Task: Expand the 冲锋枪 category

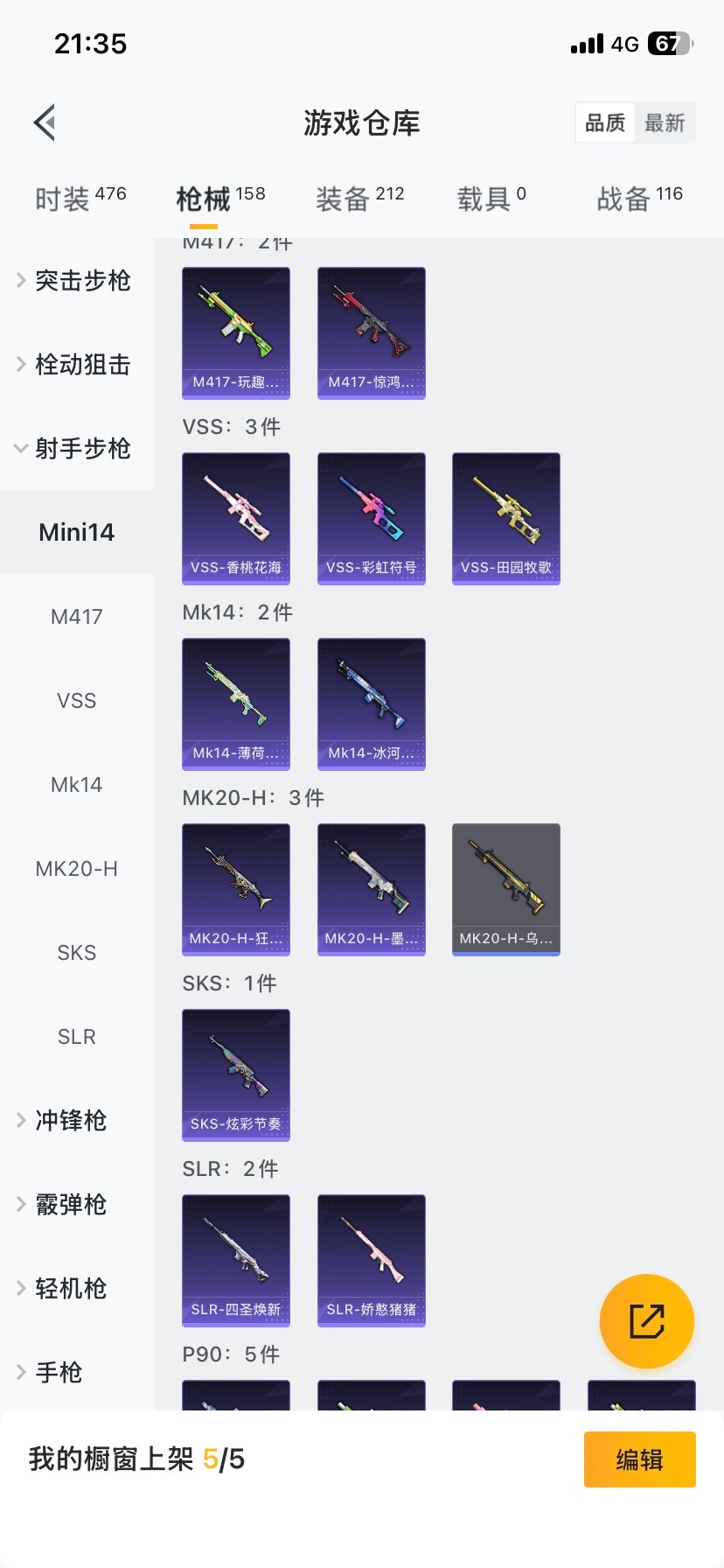Action: 70,1121
